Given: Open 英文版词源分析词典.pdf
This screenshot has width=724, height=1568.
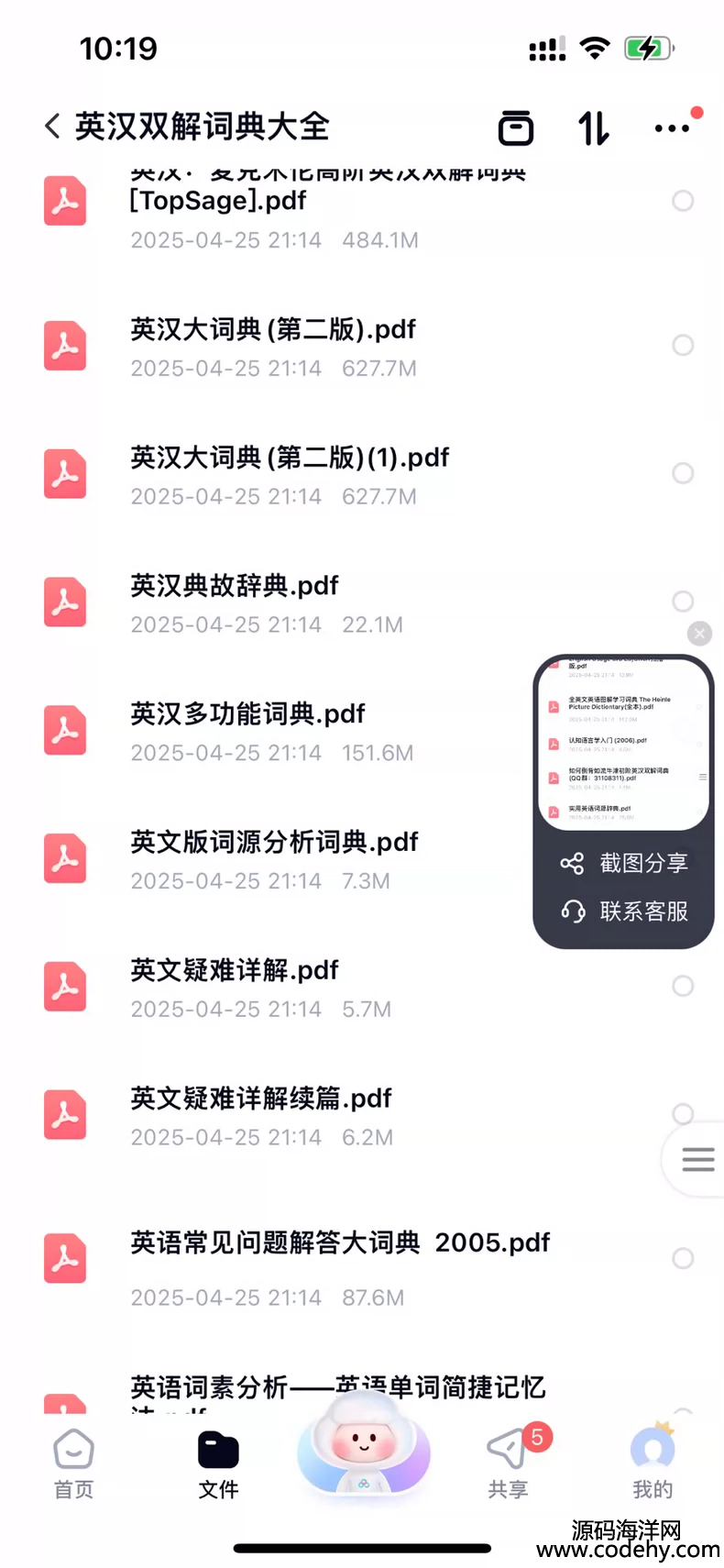Looking at the screenshot, I should (274, 842).
